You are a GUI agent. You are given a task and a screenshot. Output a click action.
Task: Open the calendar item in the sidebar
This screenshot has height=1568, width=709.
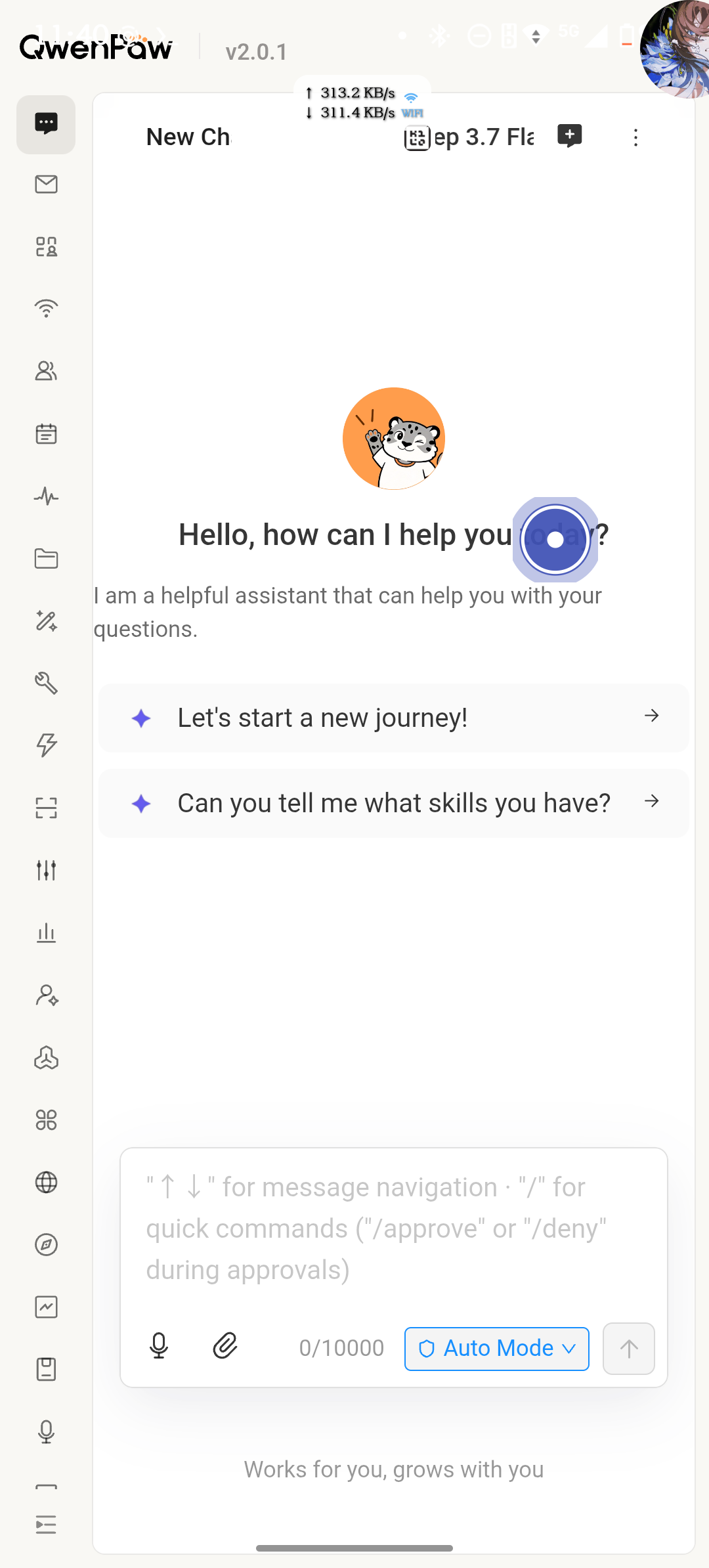coord(46,434)
